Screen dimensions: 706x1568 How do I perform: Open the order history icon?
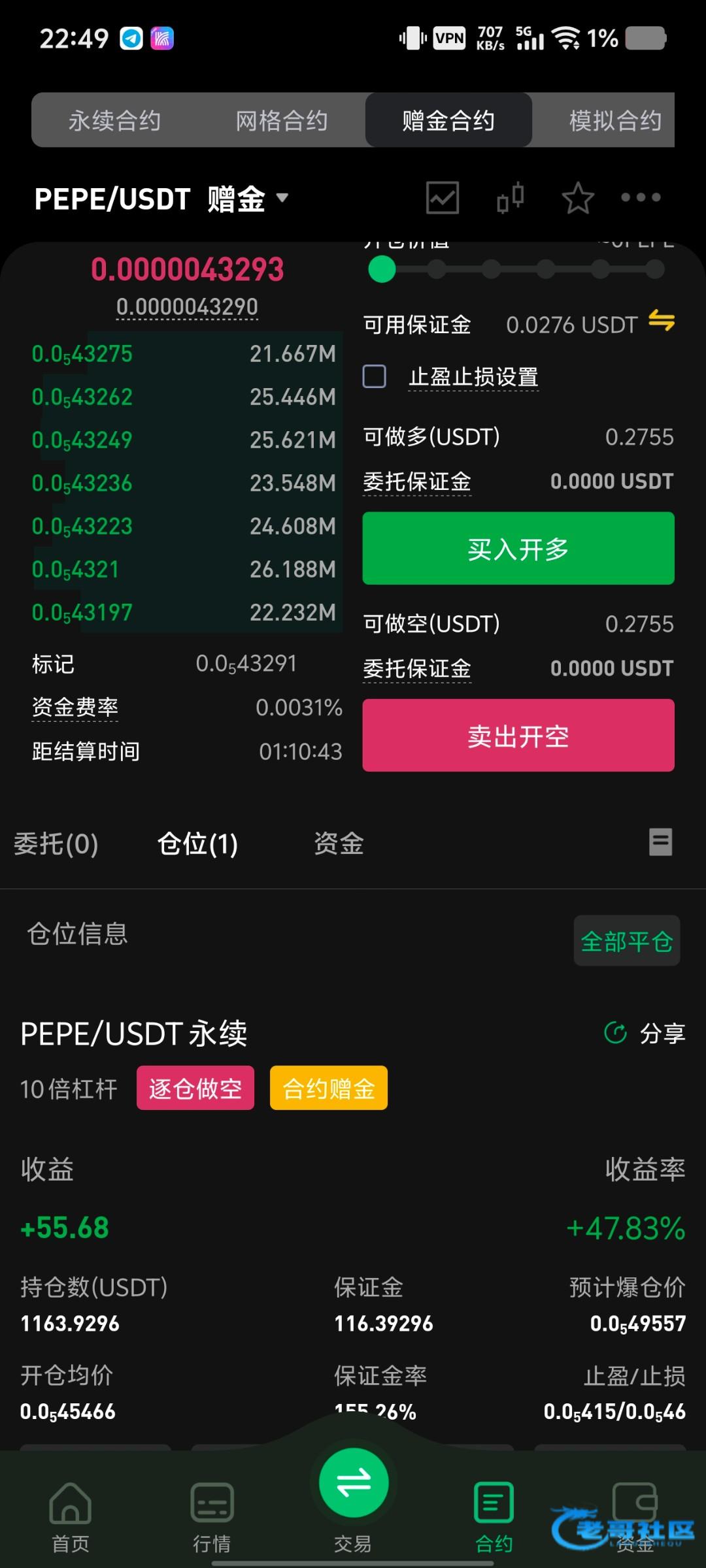[x=660, y=842]
